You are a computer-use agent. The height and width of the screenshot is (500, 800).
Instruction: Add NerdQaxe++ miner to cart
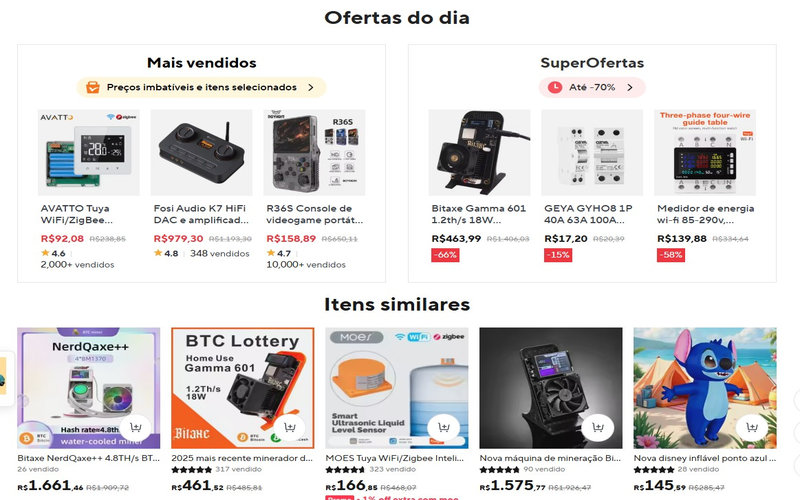point(136,428)
